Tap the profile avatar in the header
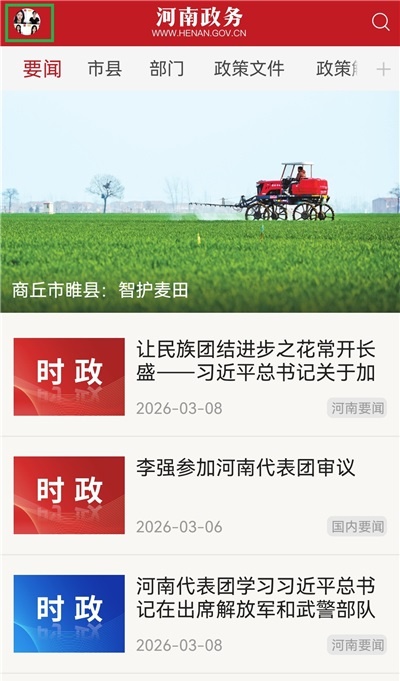The width and height of the screenshot is (400, 681). 27,22
